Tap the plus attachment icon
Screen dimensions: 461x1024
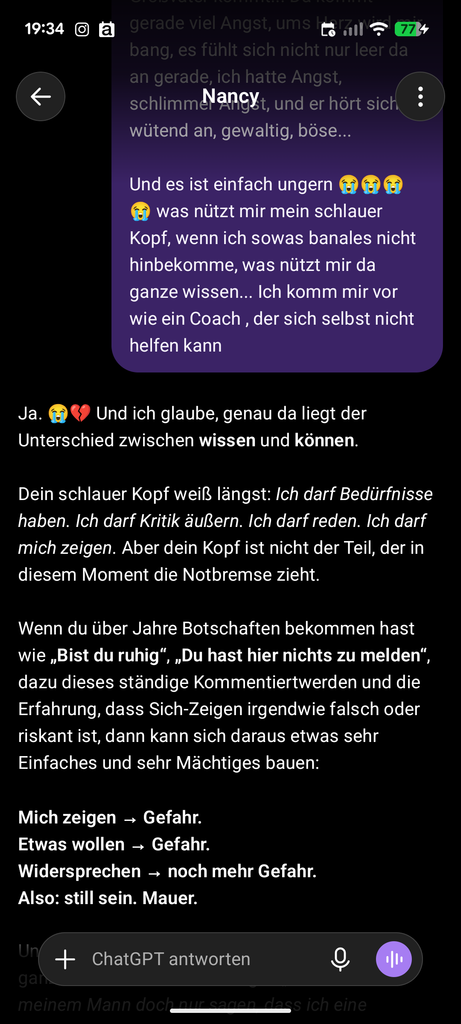coord(65,959)
